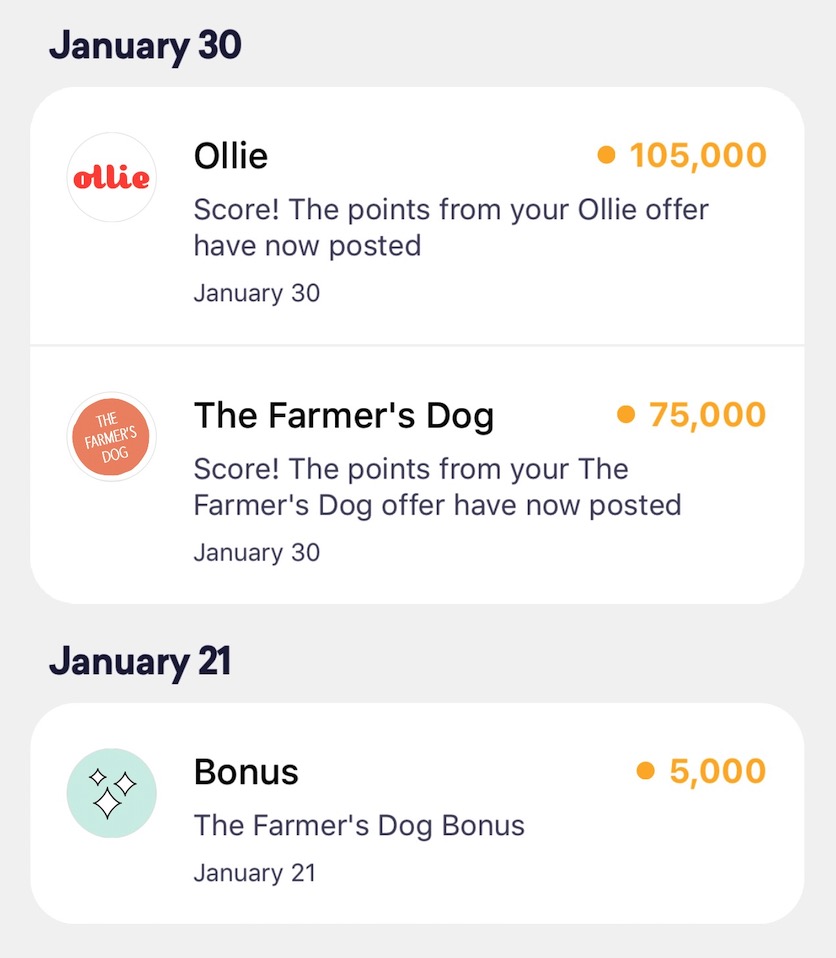This screenshot has height=958, width=836.
Task: Select The Farmer's Dog logo icon
Action: click(x=111, y=436)
